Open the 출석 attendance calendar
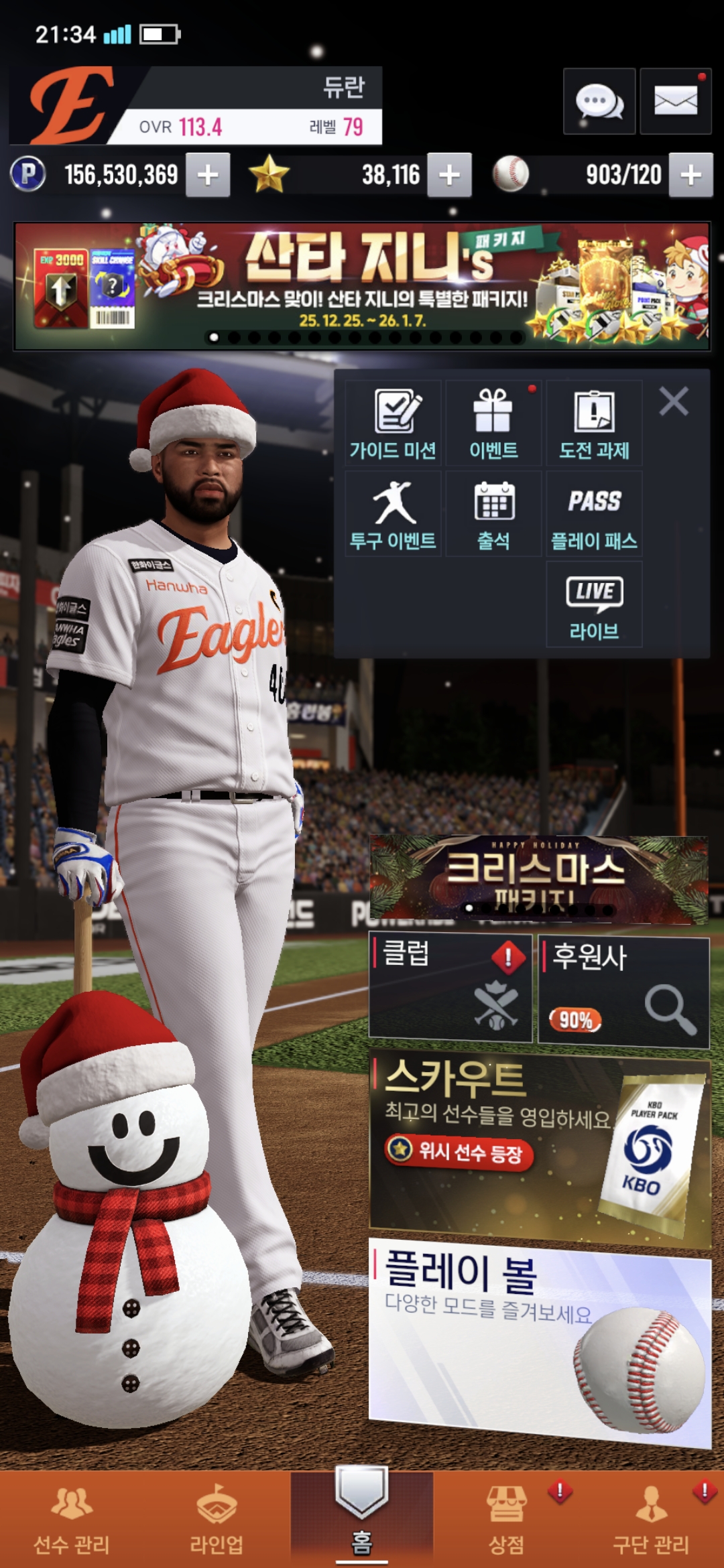This screenshot has width=724, height=1568. tap(493, 514)
